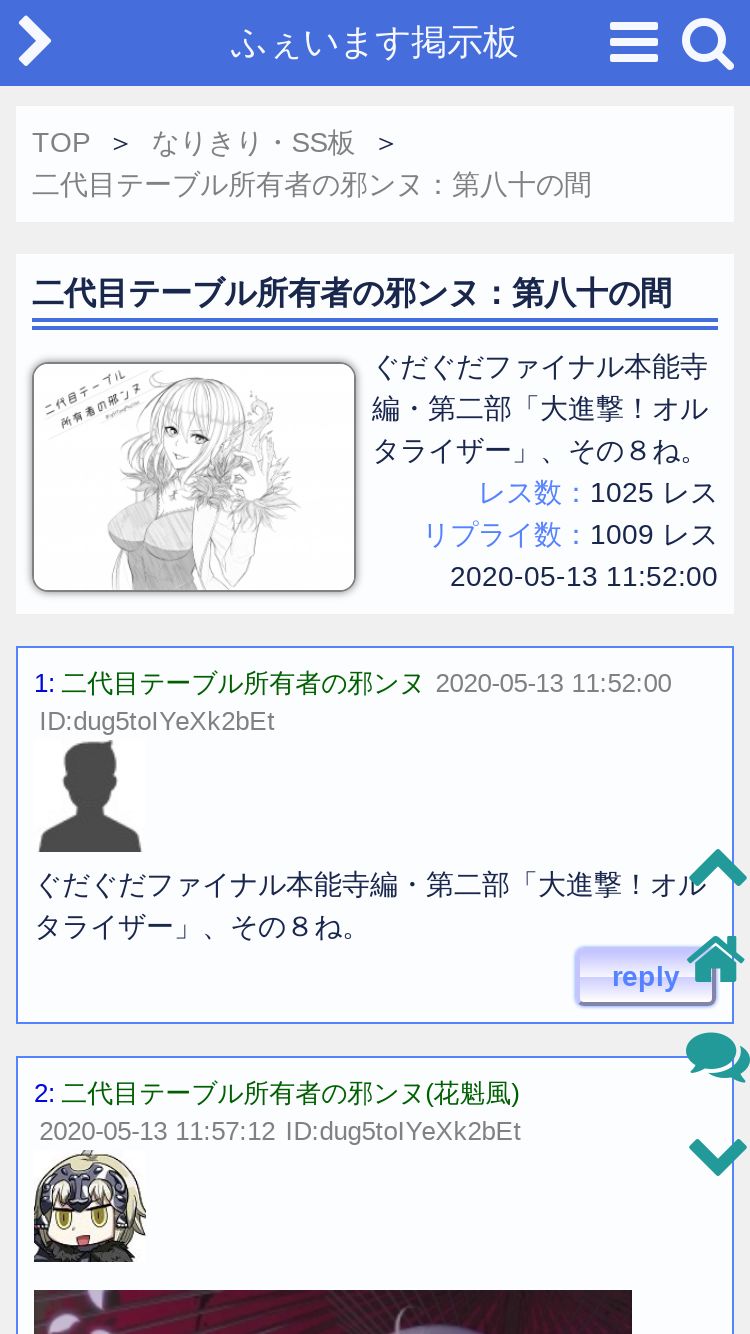Jump to top with floating up chevron

(718, 868)
